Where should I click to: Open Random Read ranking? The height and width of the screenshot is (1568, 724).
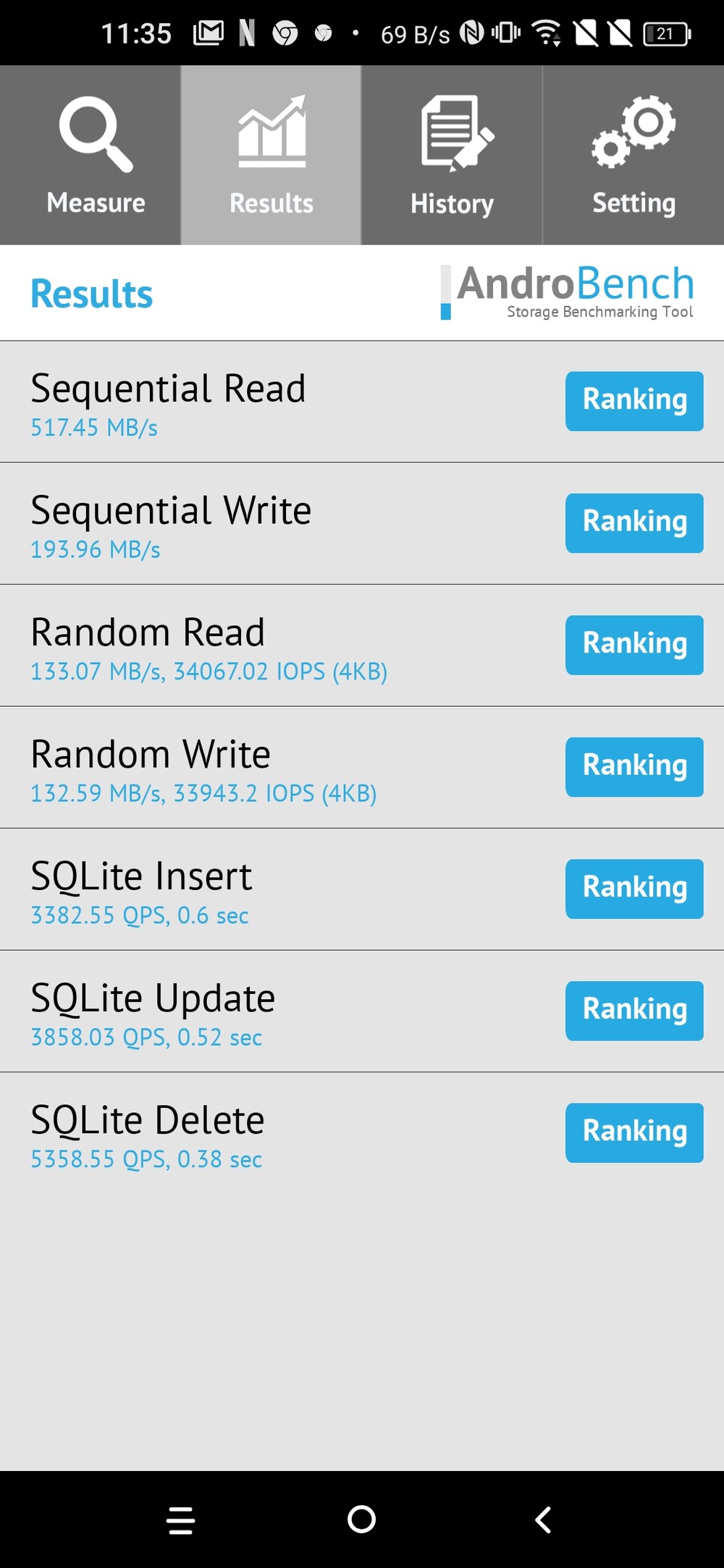tap(634, 645)
